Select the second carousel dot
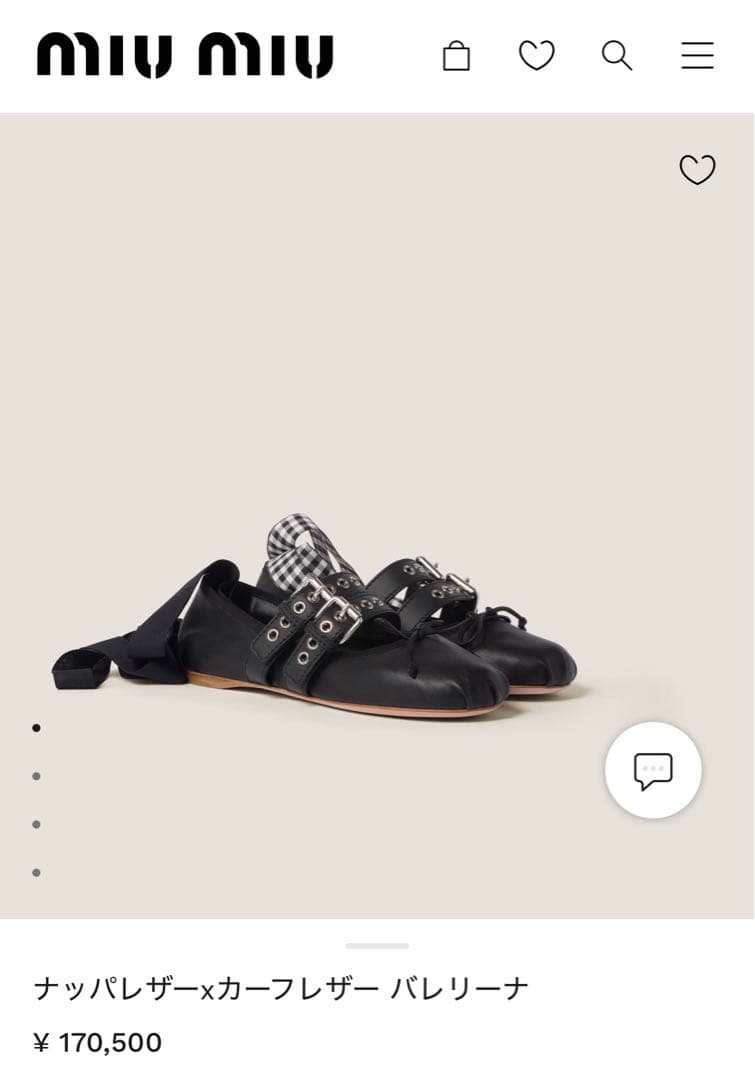This screenshot has width=755, height=1080. 38,775
